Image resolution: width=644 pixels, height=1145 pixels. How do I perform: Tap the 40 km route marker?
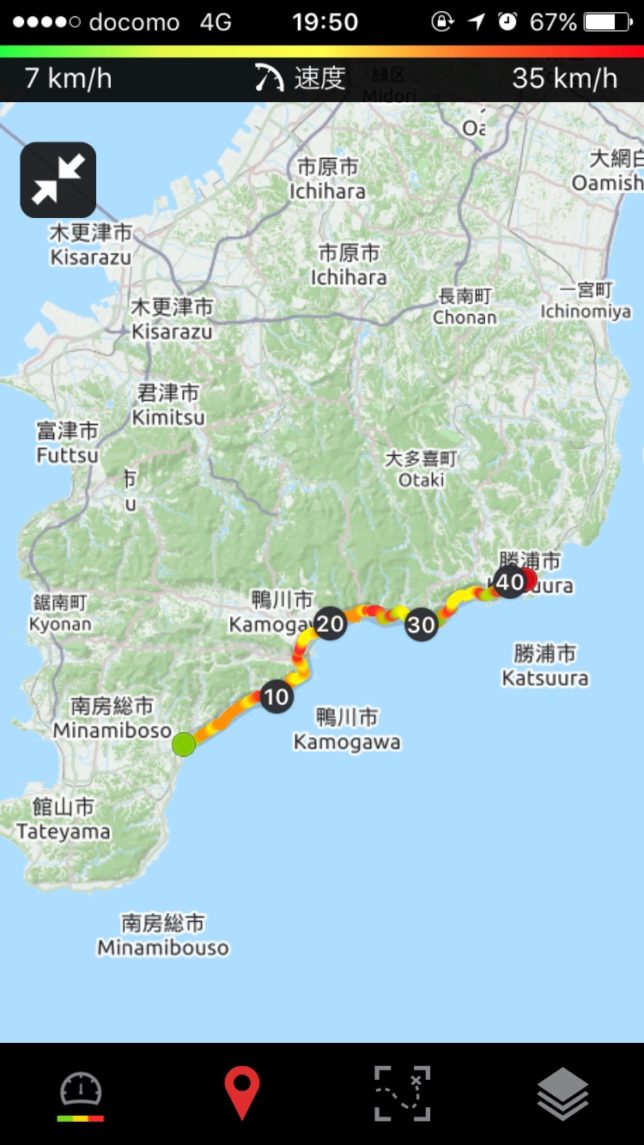[x=509, y=581]
